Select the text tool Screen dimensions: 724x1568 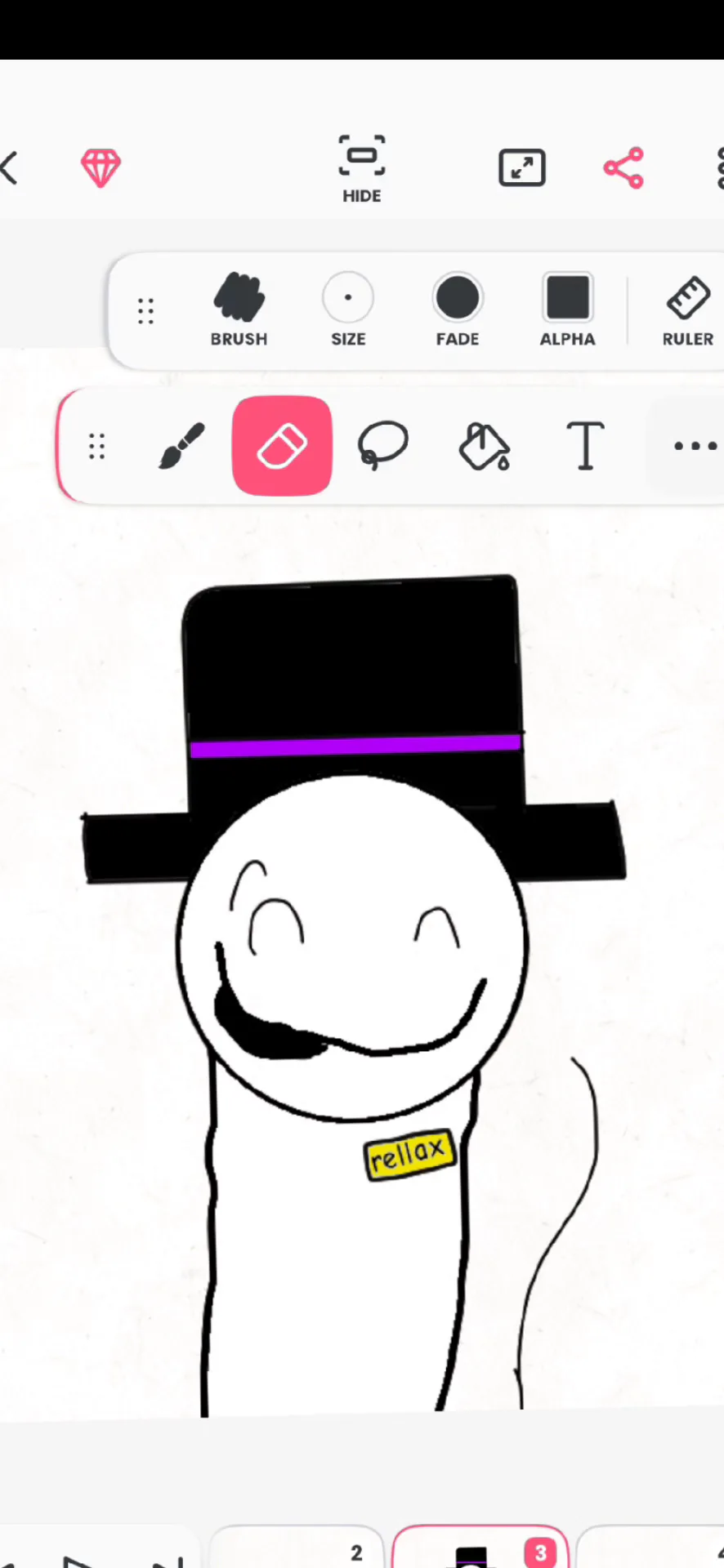[x=585, y=446]
